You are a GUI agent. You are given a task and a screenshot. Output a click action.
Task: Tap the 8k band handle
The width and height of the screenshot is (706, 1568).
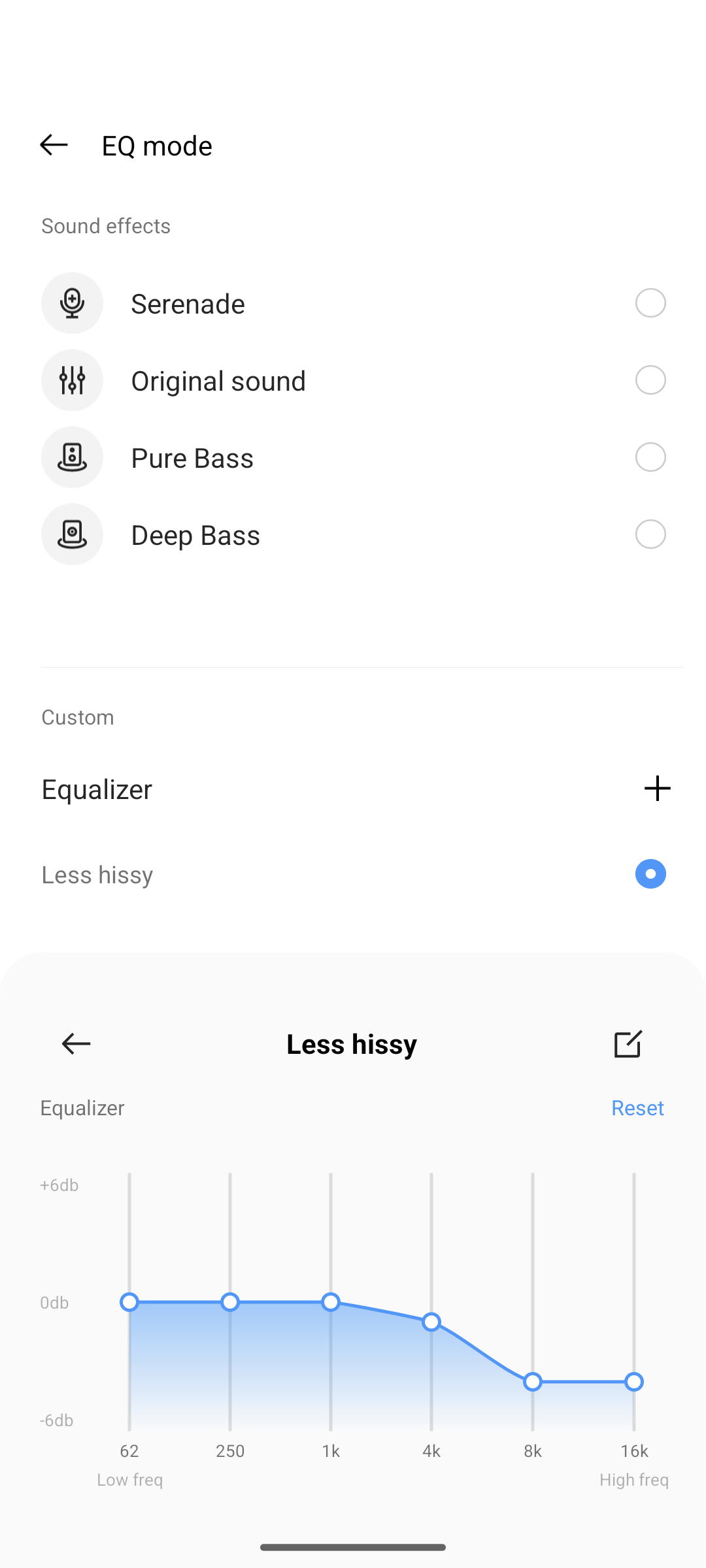pos(533,1382)
